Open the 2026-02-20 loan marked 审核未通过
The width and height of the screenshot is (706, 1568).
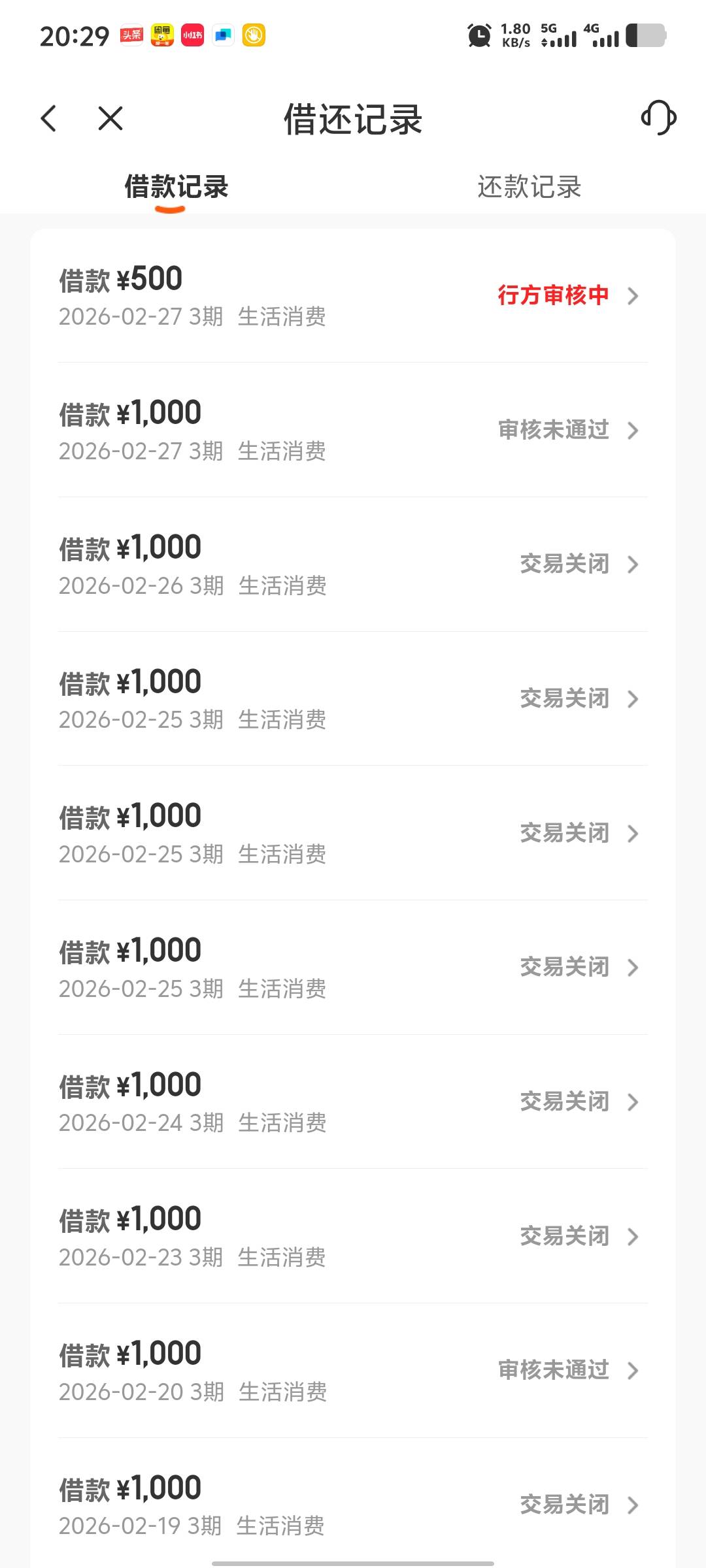[x=353, y=1371]
